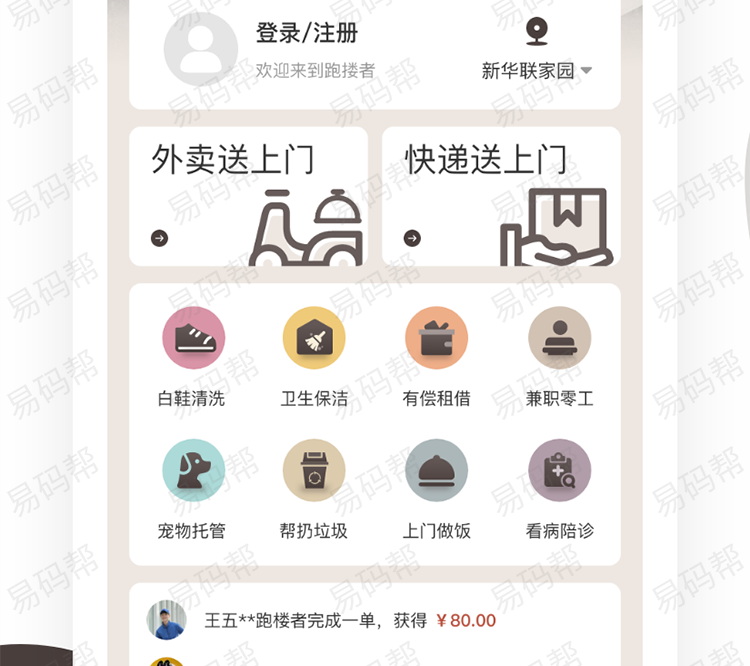Viewport: 750px width, 666px height.
Task: Open the 登录/注册 login entry
Action: 306,34
